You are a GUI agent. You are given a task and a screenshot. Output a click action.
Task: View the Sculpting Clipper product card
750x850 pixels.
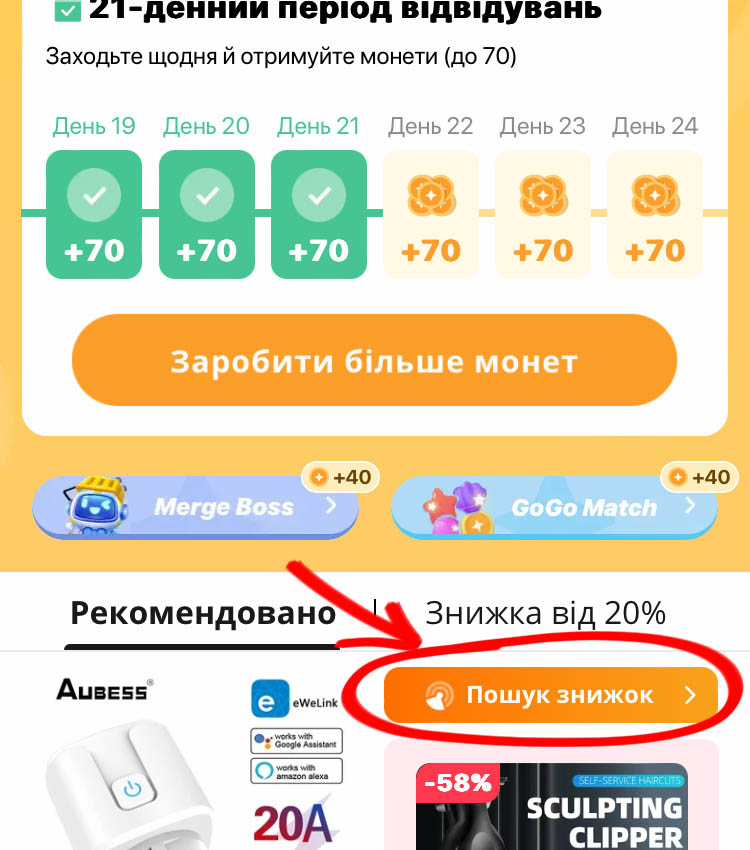tap(551, 805)
